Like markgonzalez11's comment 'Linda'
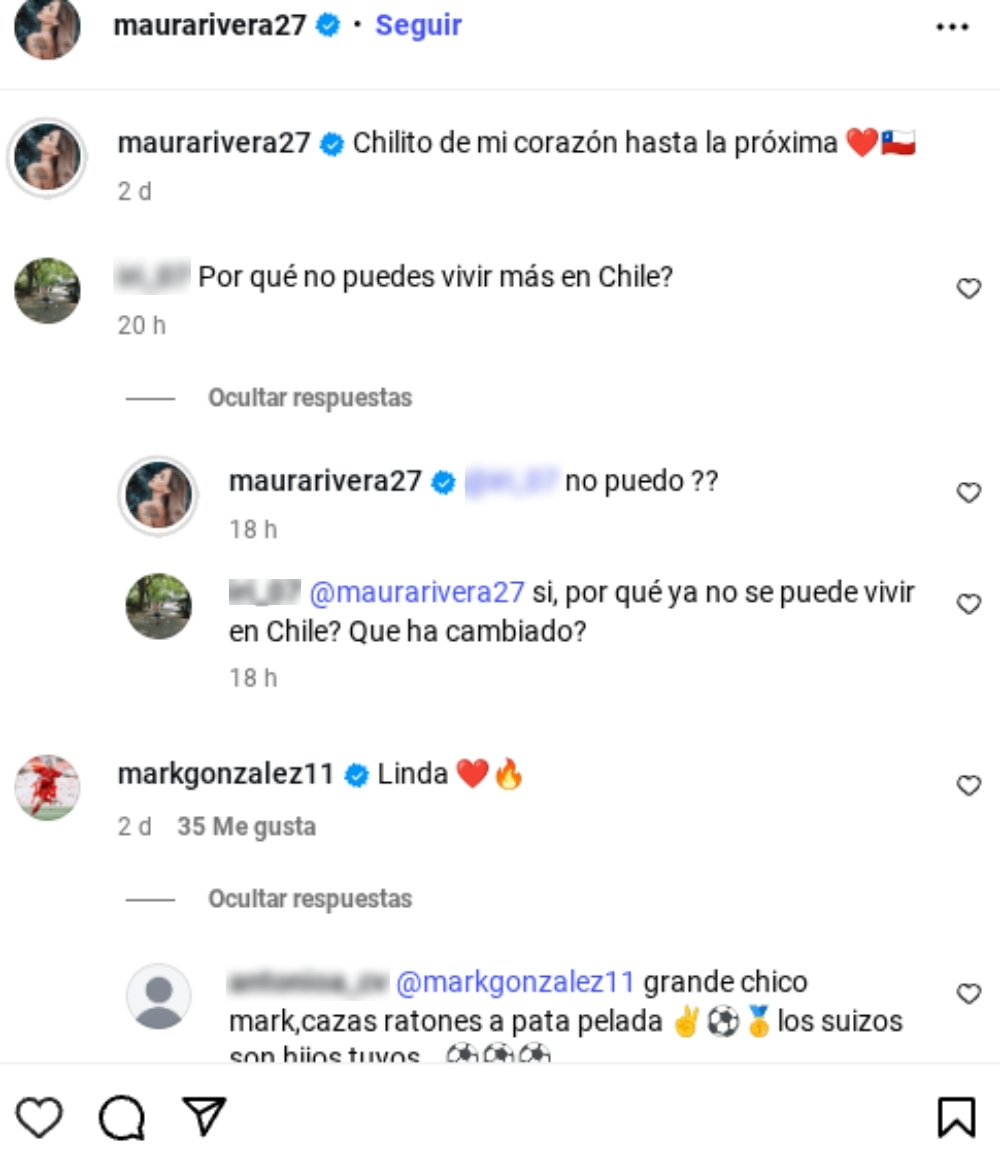The image size is (1000, 1159). [968, 786]
